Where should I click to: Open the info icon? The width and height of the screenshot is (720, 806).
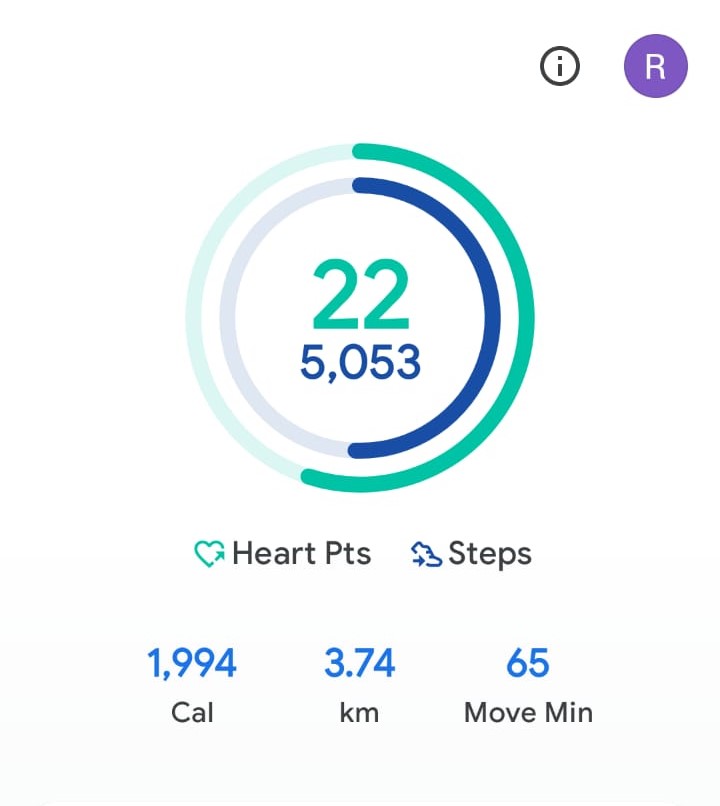pos(560,67)
